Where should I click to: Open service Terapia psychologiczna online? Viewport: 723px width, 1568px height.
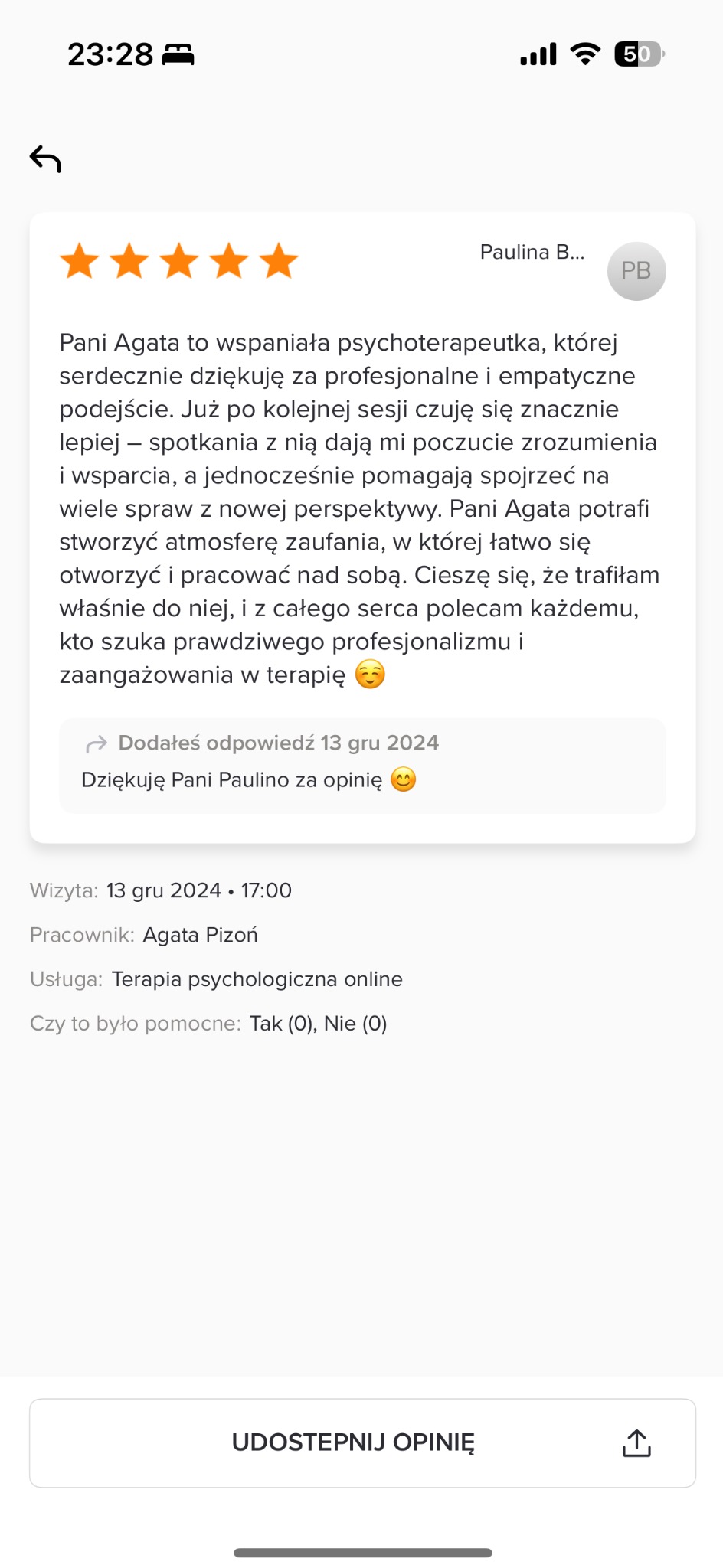pos(257,979)
